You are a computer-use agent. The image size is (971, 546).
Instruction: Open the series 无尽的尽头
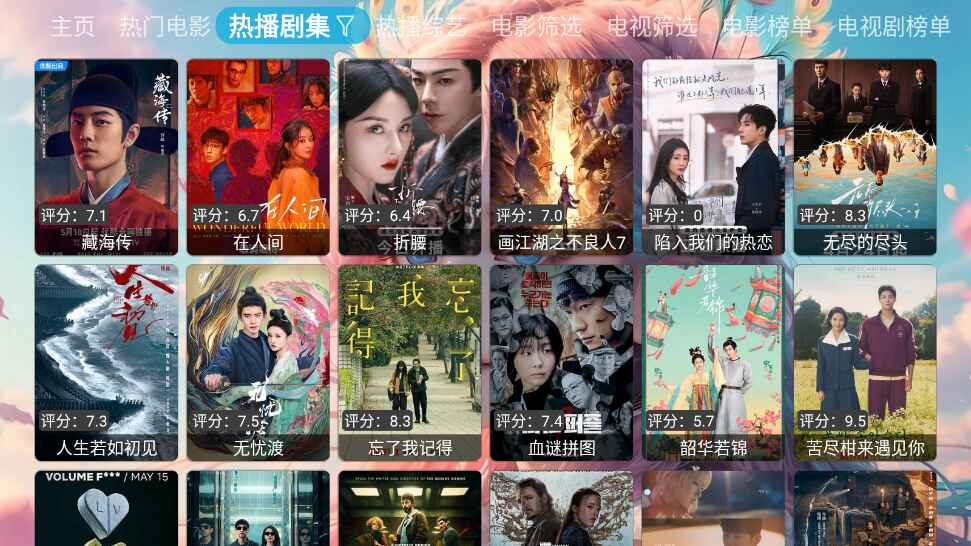(x=865, y=157)
